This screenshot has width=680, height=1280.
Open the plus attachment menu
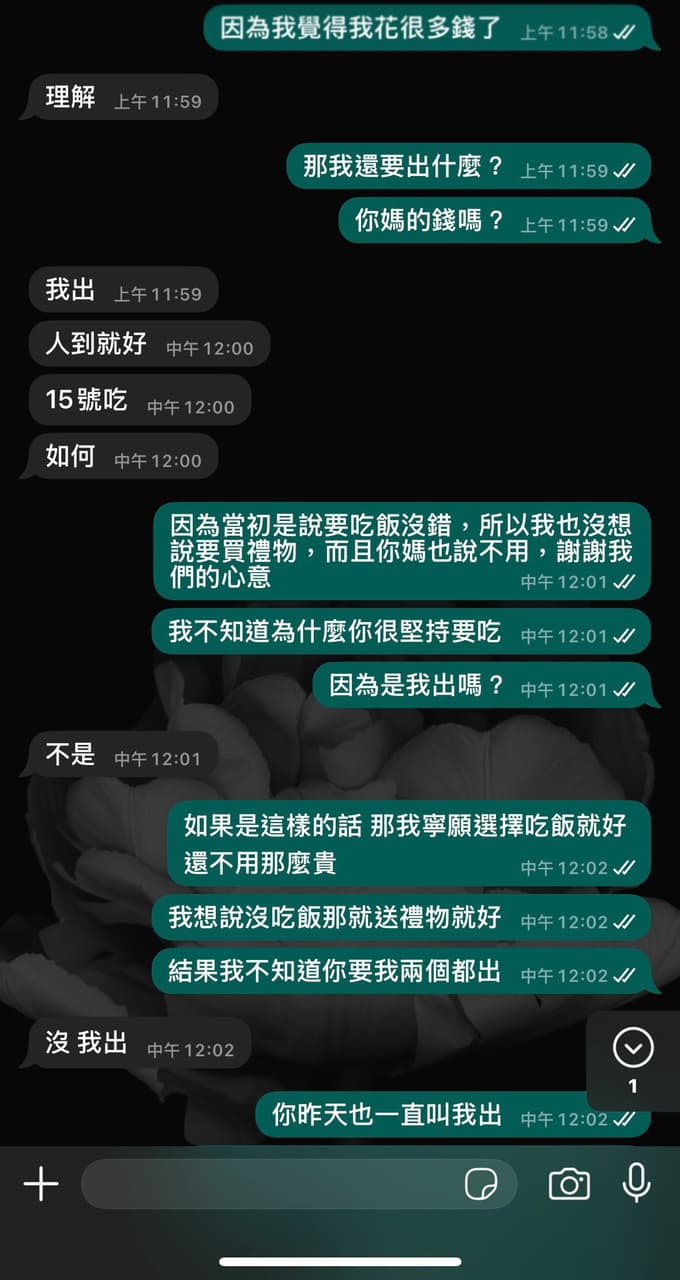point(41,1185)
